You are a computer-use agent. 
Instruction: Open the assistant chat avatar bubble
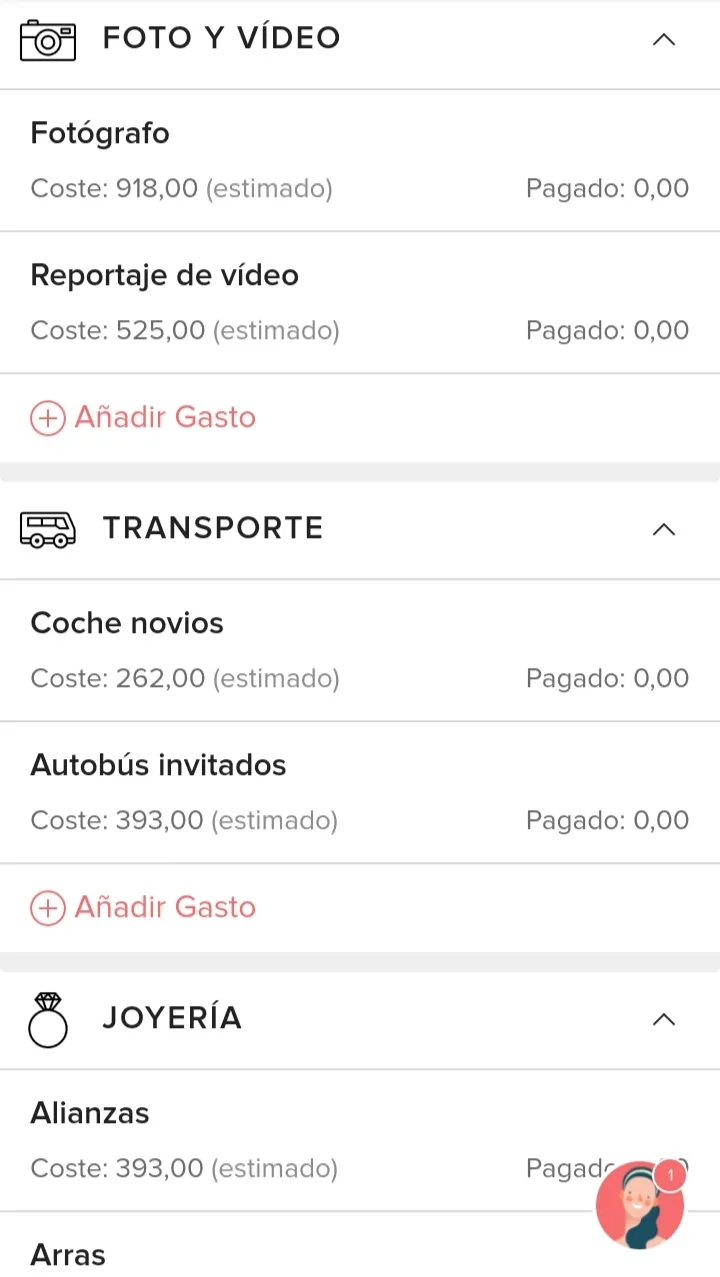(x=640, y=1204)
